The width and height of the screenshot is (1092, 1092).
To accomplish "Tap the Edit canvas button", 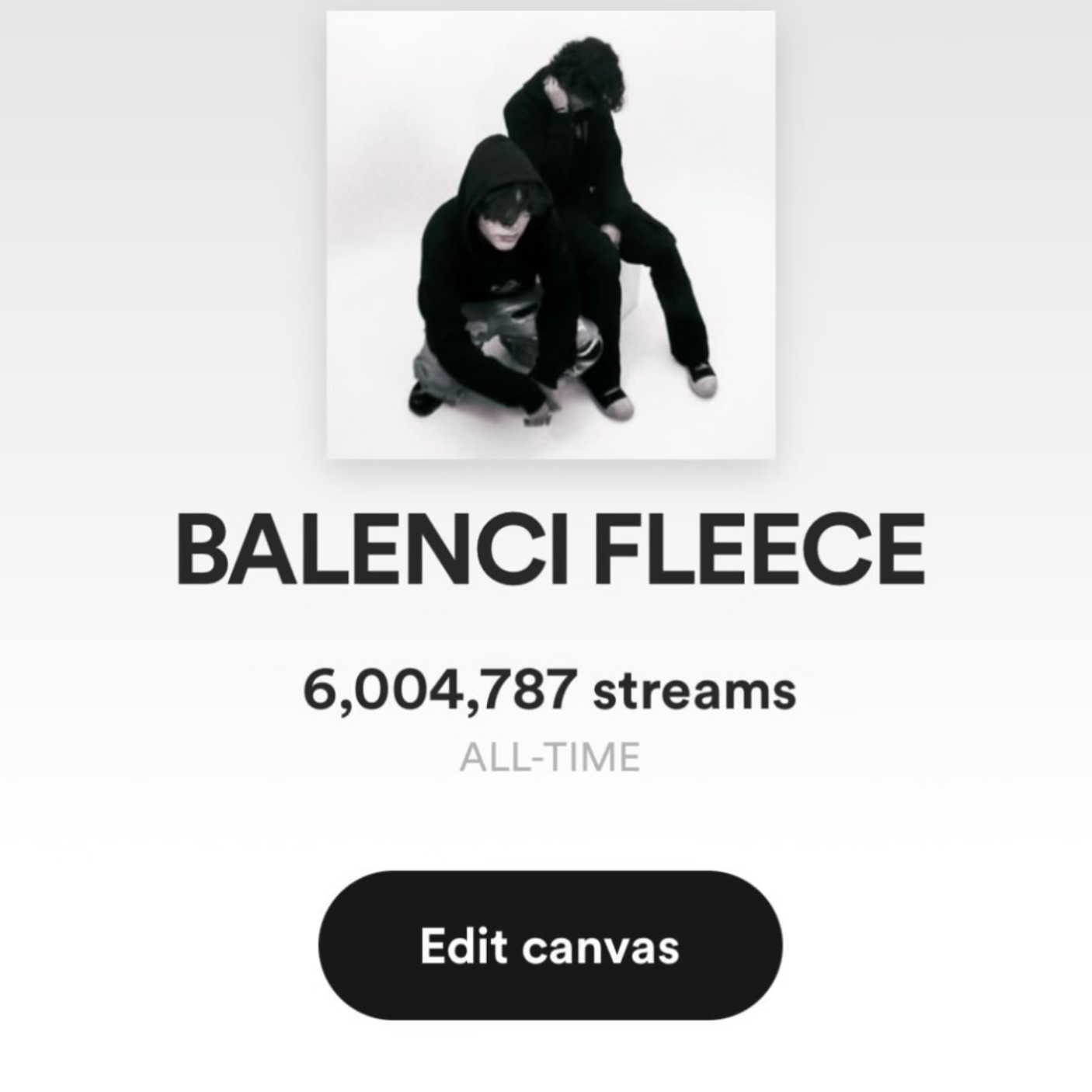I will point(550,945).
